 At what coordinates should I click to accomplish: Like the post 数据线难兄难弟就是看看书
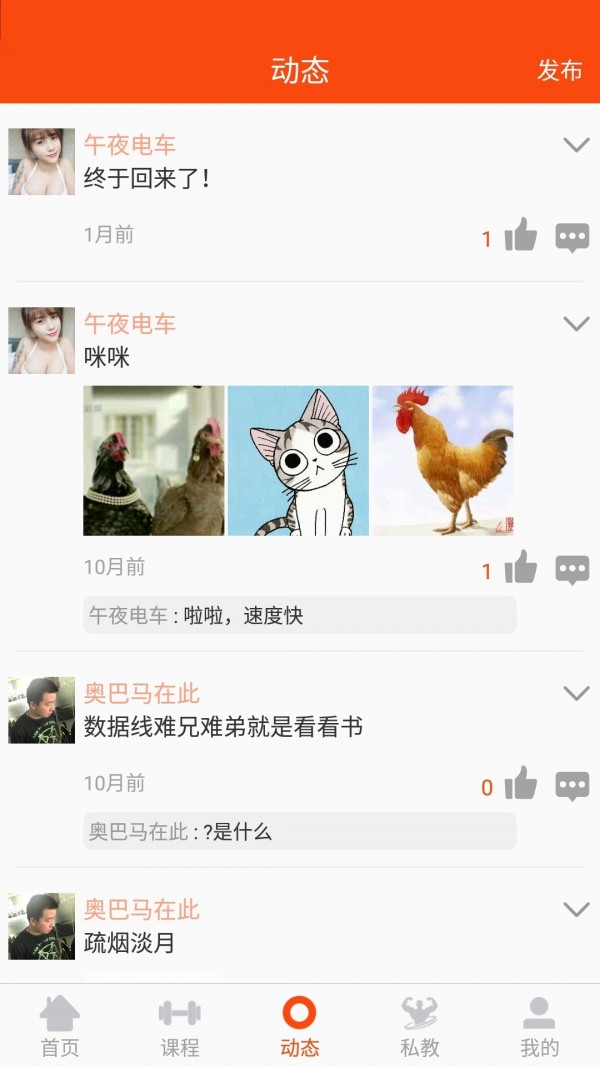(x=520, y=785)
